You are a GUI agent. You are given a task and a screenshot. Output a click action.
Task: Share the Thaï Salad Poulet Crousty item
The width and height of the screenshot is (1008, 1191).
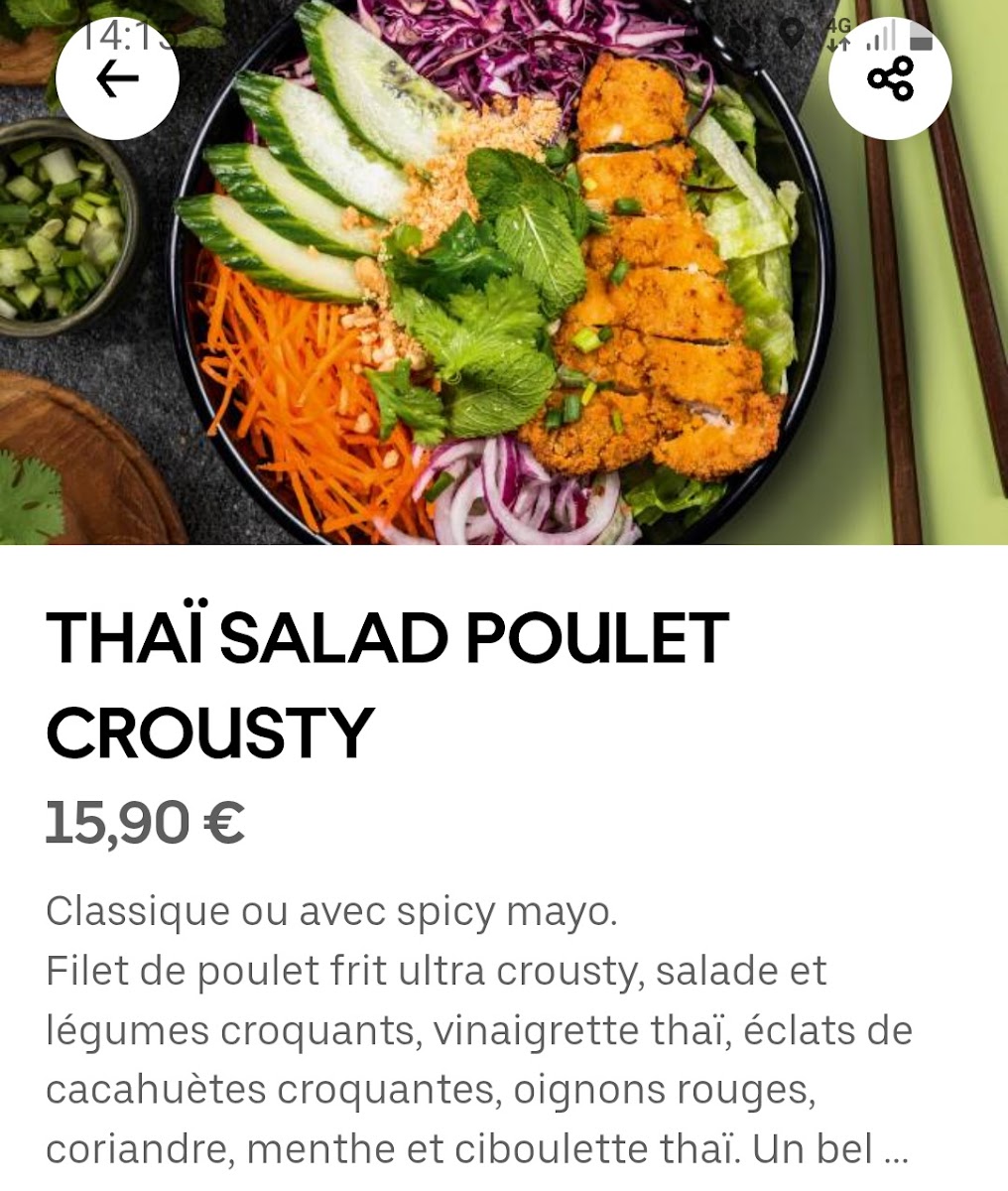tap(889, 79)
